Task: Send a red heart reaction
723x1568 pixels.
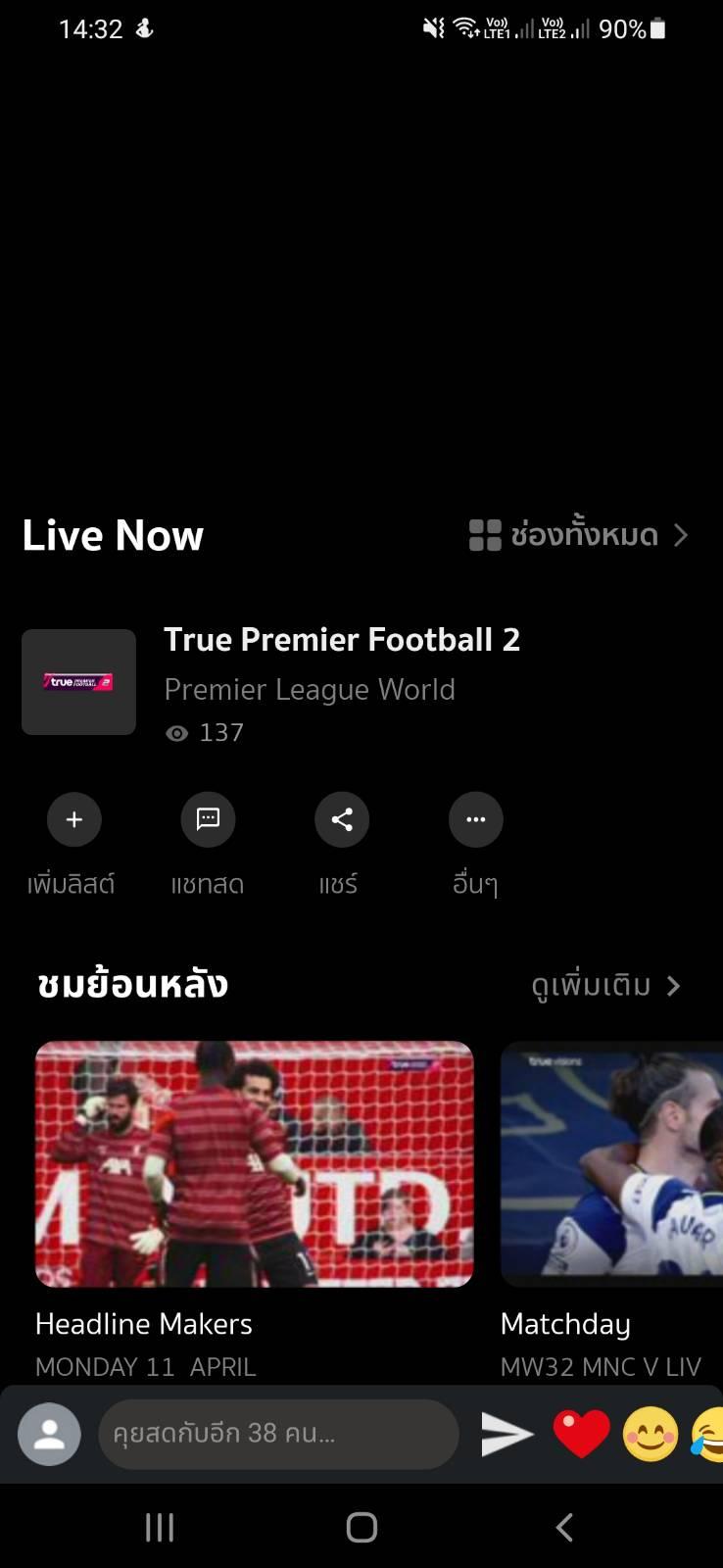Action: (581, 1435)
